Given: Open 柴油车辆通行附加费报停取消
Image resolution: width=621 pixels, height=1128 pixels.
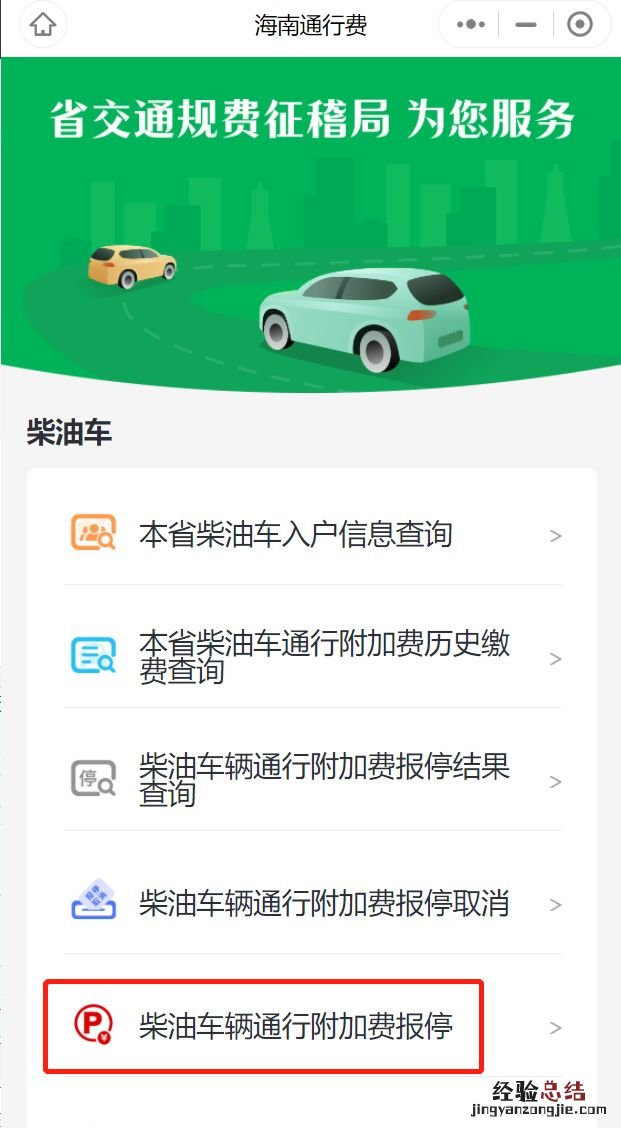Looking at the screenshot, I should coord(312,904).
